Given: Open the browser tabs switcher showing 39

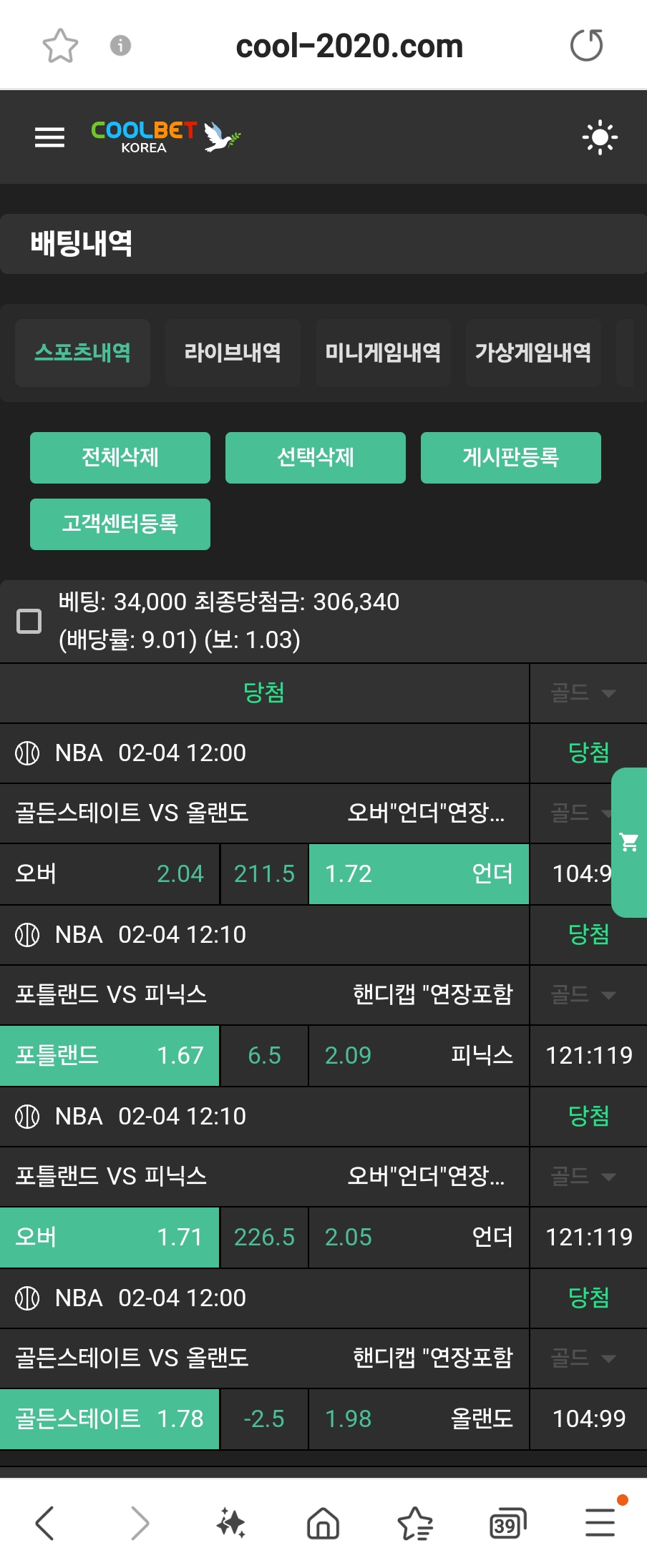Looking at the screenshot, I should pyautogui.click(x=507, y=1523).
